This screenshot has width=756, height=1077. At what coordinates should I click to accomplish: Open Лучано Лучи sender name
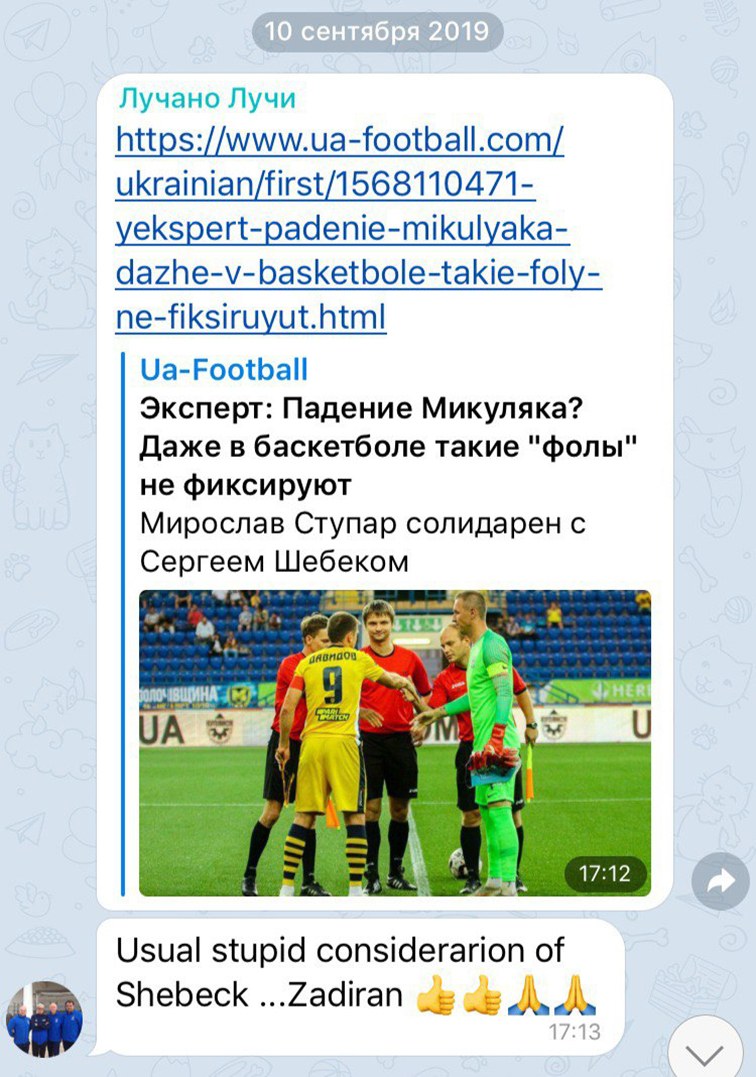[207, 99]
